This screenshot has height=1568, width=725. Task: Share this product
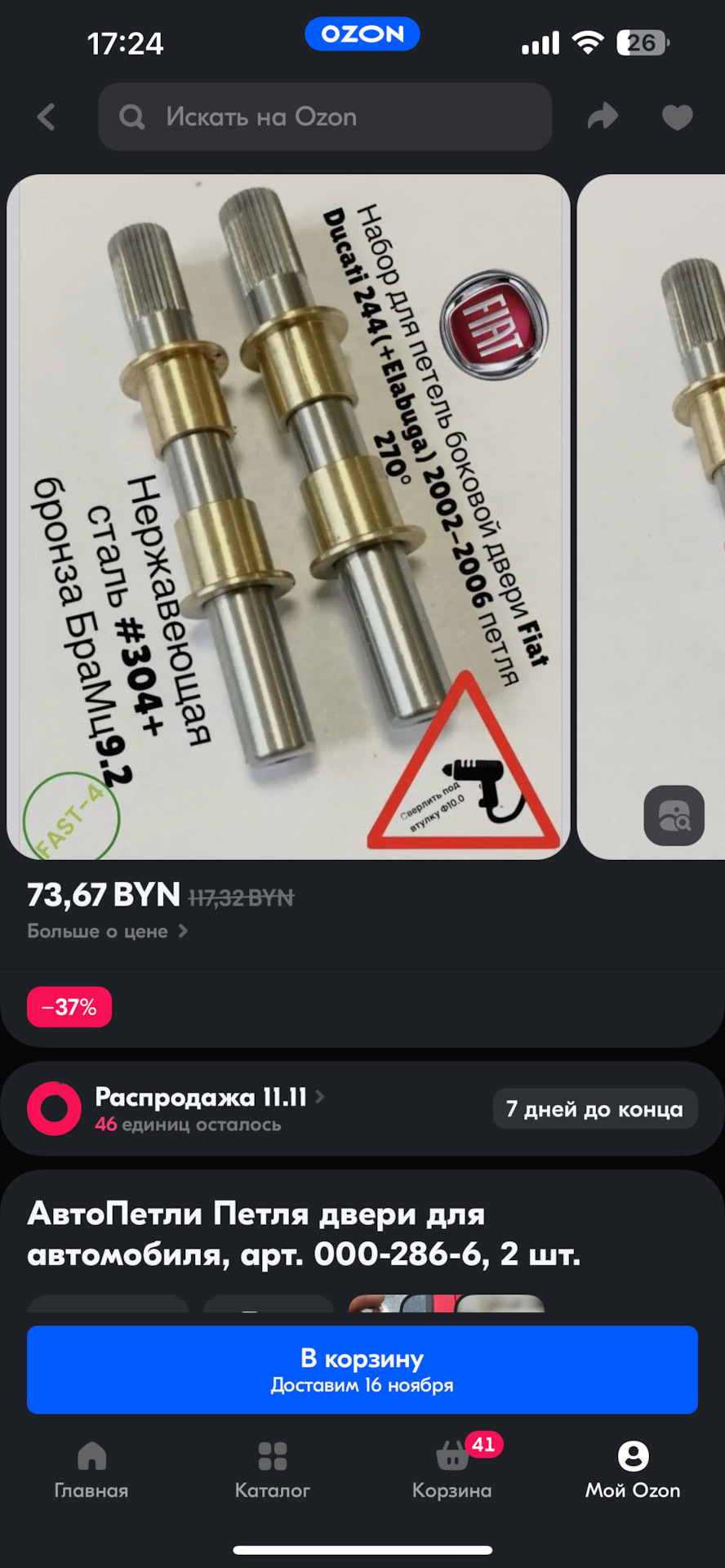tap(603, 117)
